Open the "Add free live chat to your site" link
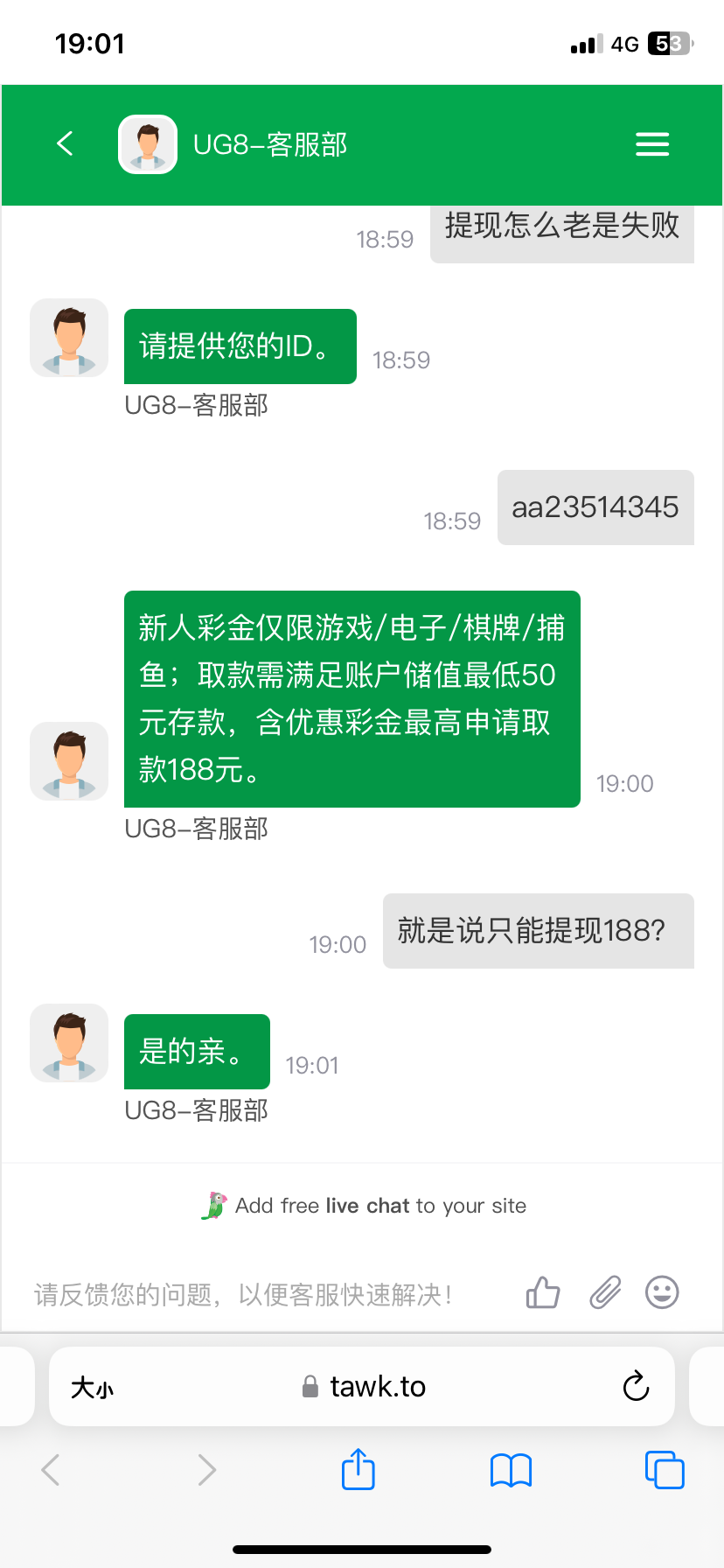Image resolution: width=724 pixels, height=1568 pixels. pyautogui.click(x=364, y=1206)
